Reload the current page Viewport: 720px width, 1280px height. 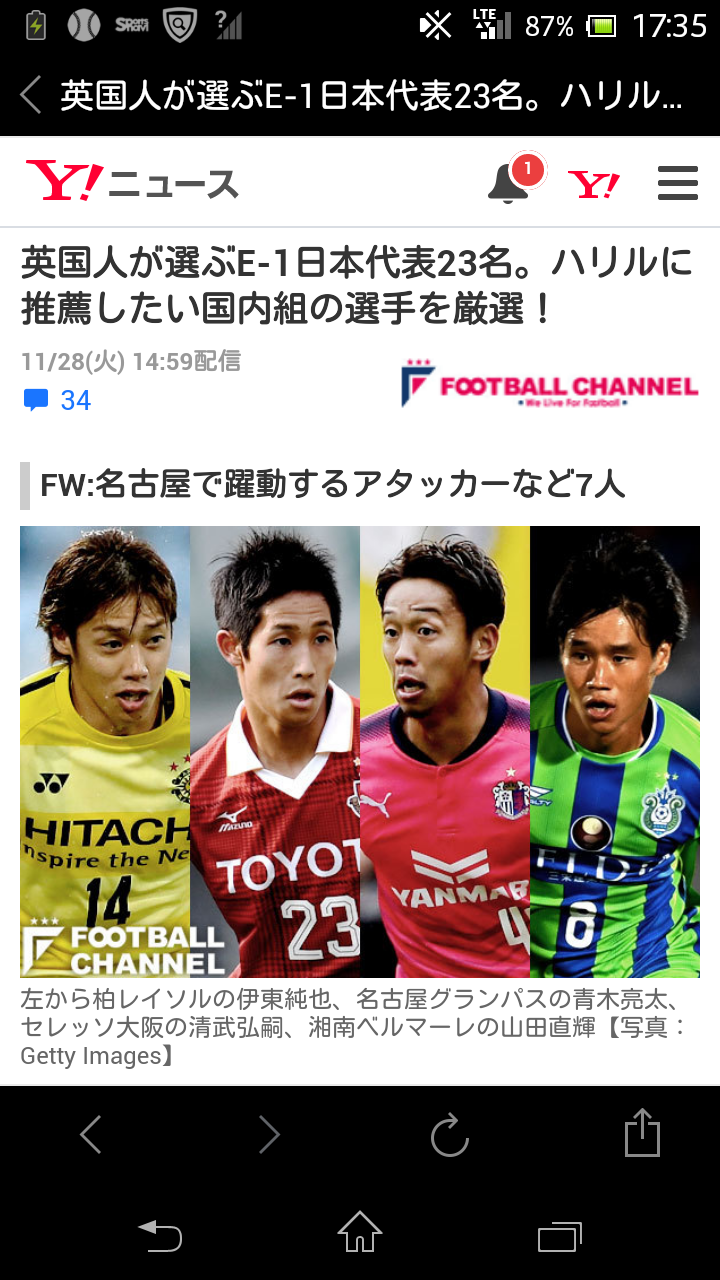pyautogui.click(x=449, y=1135)
